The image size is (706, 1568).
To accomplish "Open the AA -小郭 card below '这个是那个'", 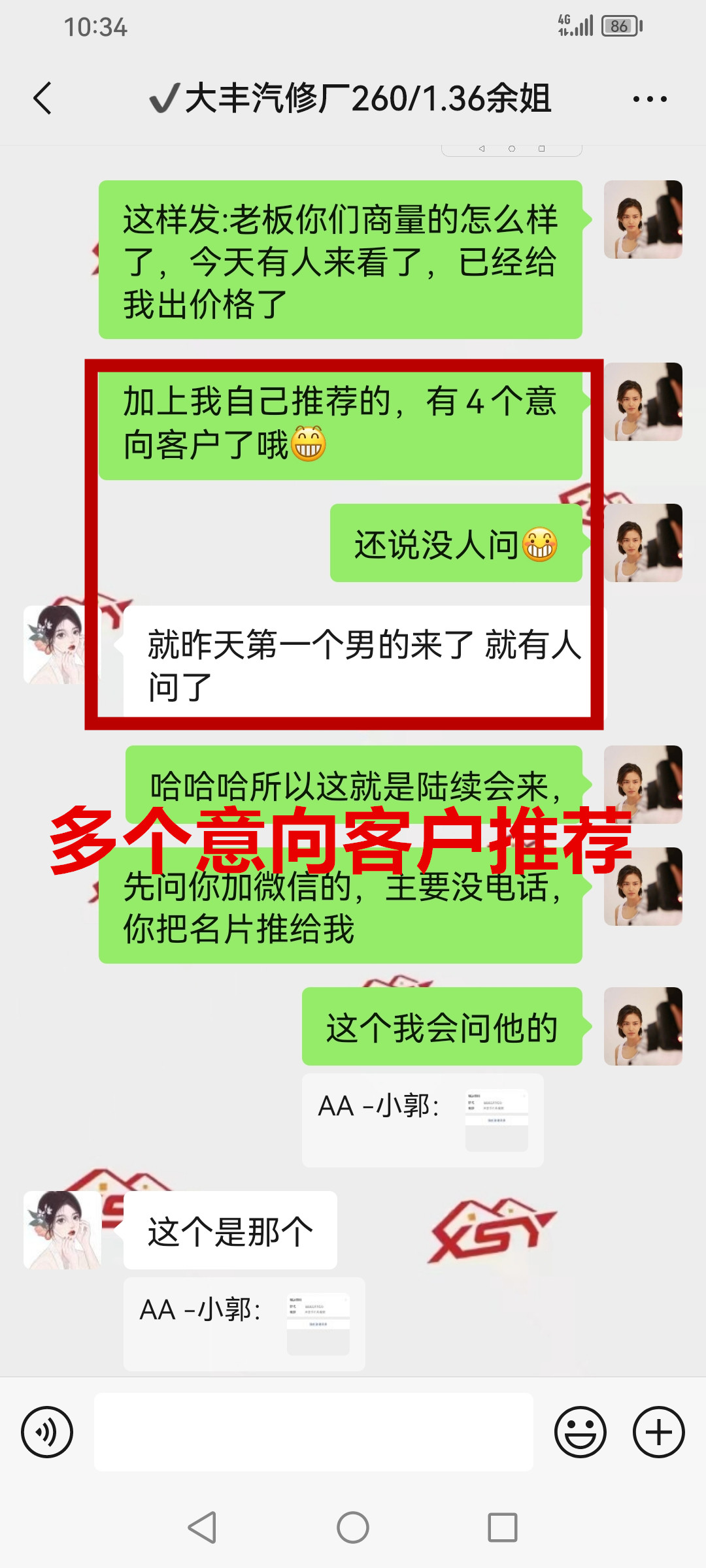I will [x=244, y=1324].
